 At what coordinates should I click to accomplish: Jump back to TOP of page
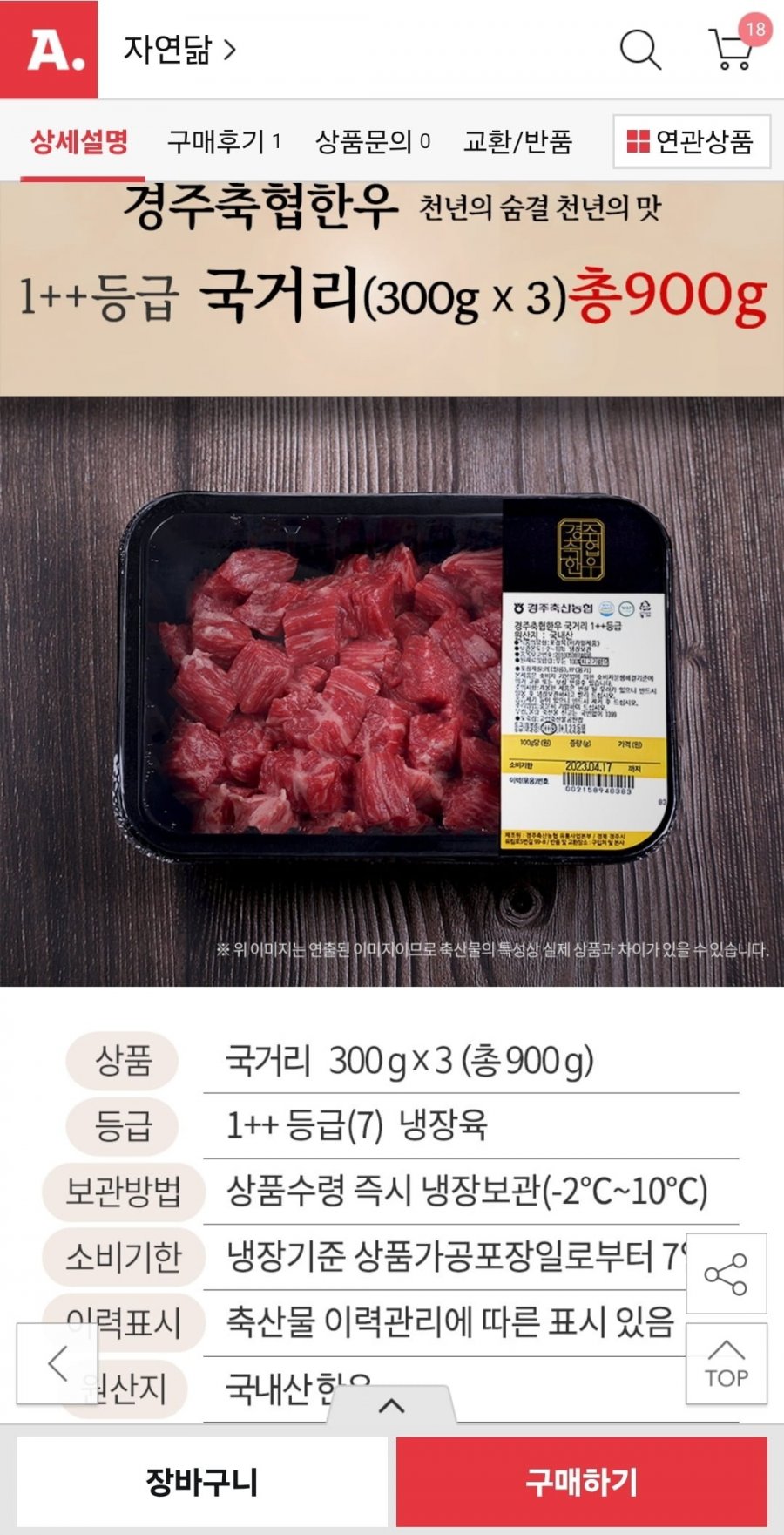pyautogui.click(x=726, y=1363)
